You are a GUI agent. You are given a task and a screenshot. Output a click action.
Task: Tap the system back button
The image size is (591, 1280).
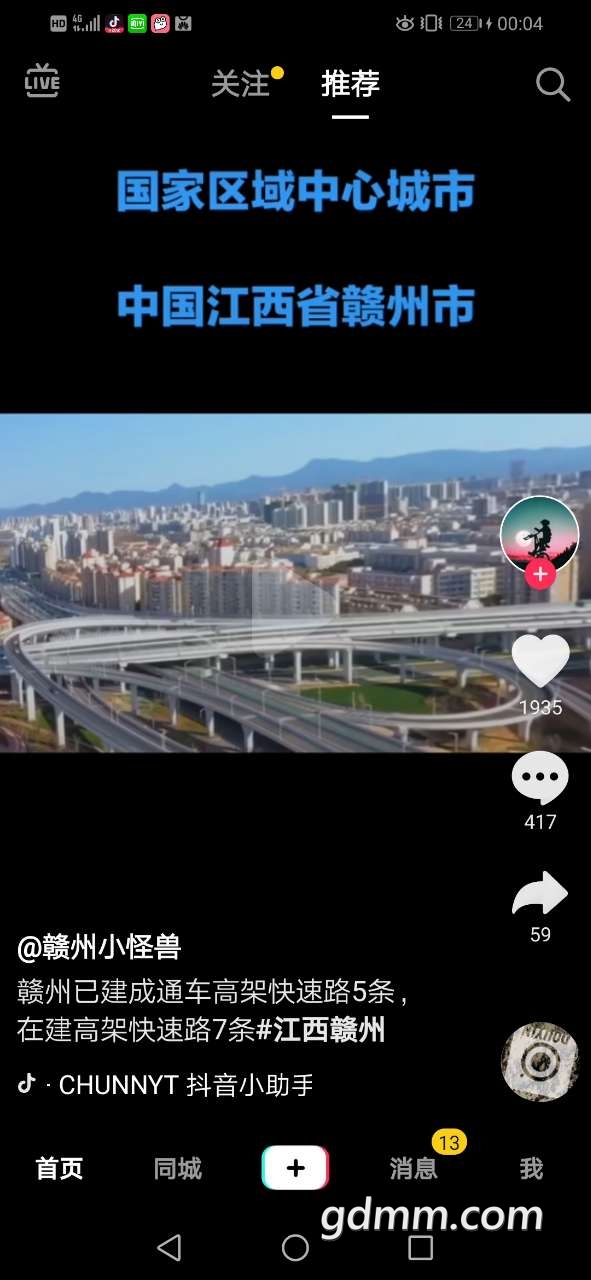[170, 1247]
